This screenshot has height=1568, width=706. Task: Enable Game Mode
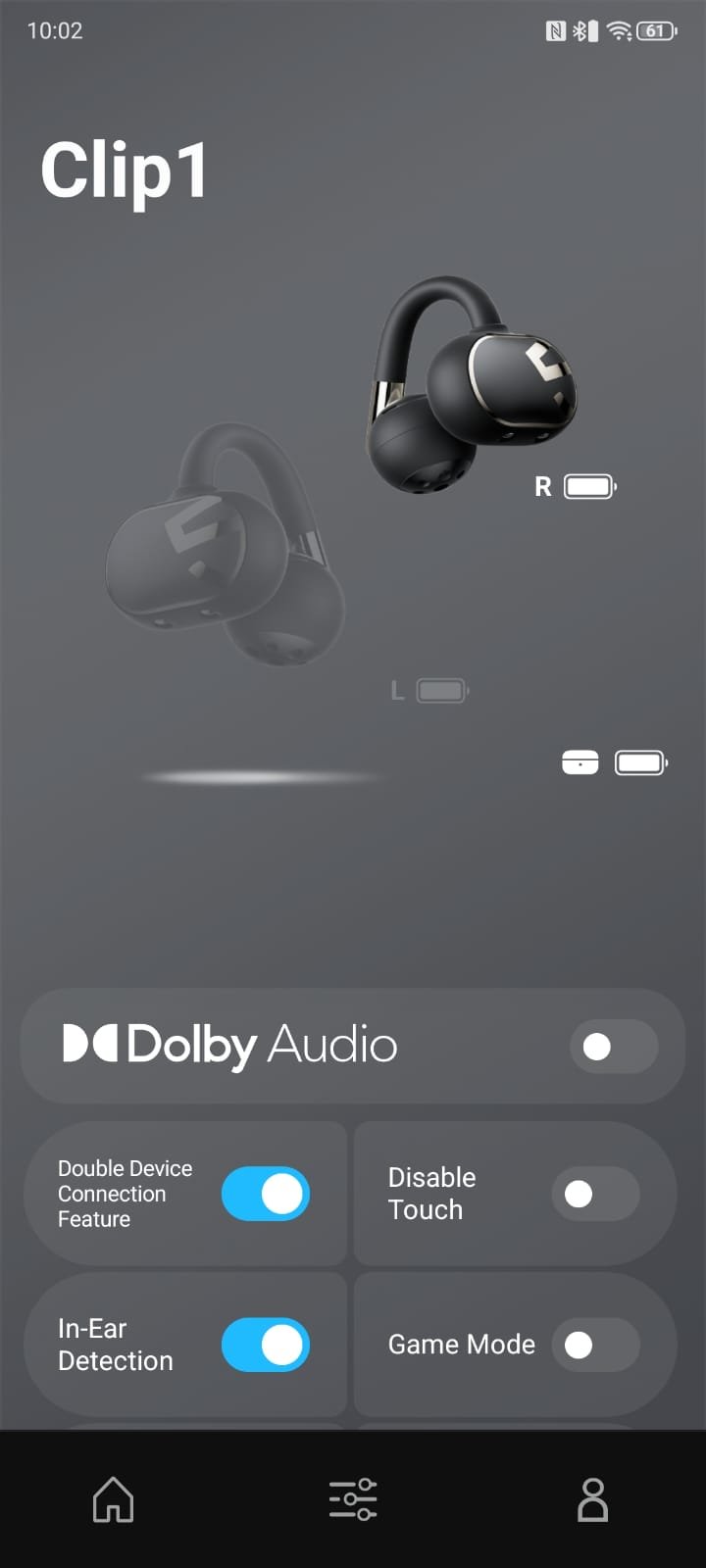(x=595, y=1345)
